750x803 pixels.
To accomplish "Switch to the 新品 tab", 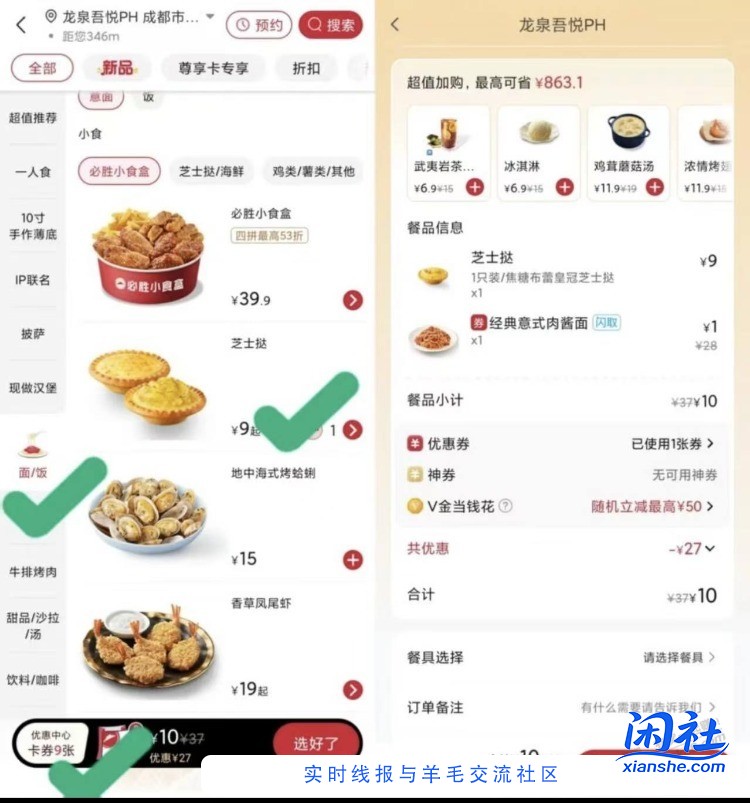I will point(119,68).
